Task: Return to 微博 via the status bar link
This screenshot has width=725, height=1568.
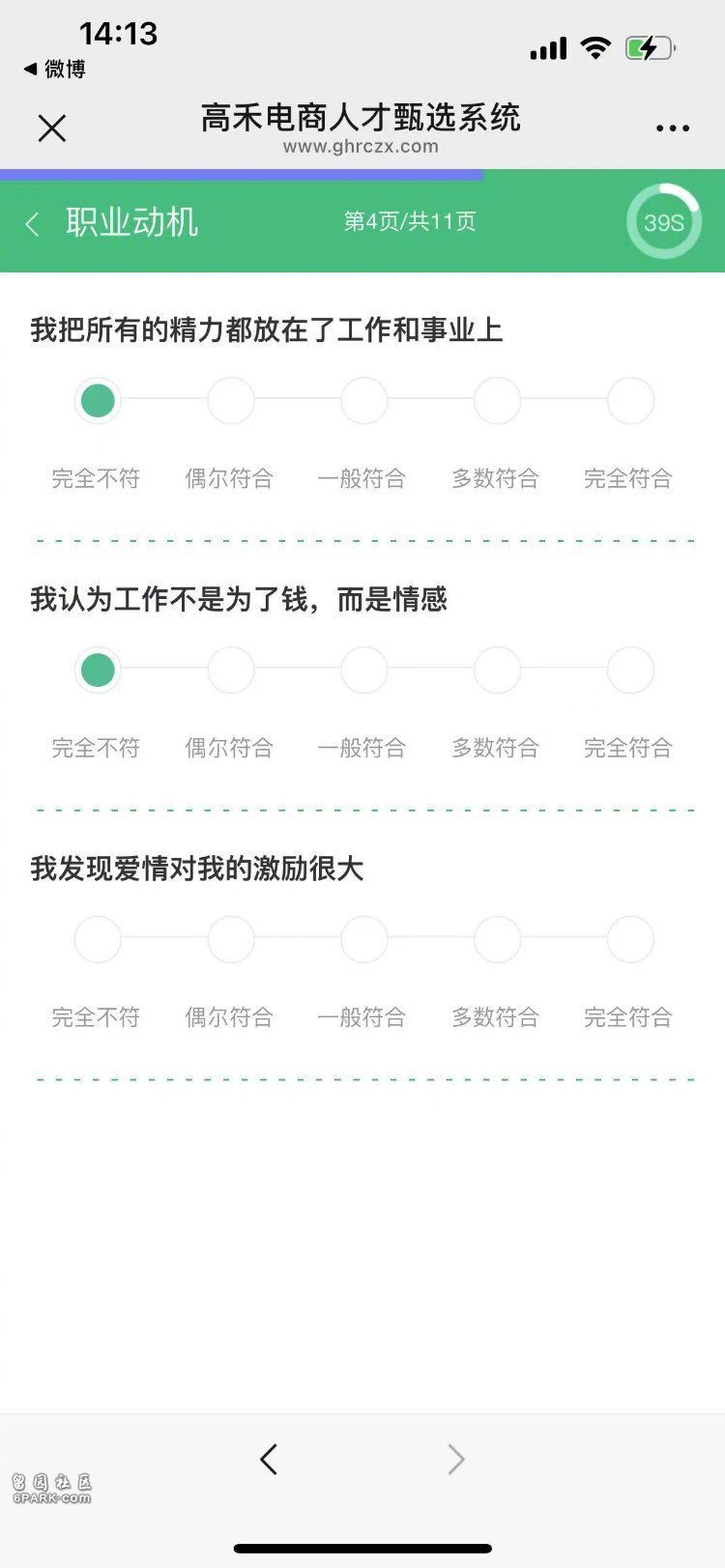Action: (55, 69)
